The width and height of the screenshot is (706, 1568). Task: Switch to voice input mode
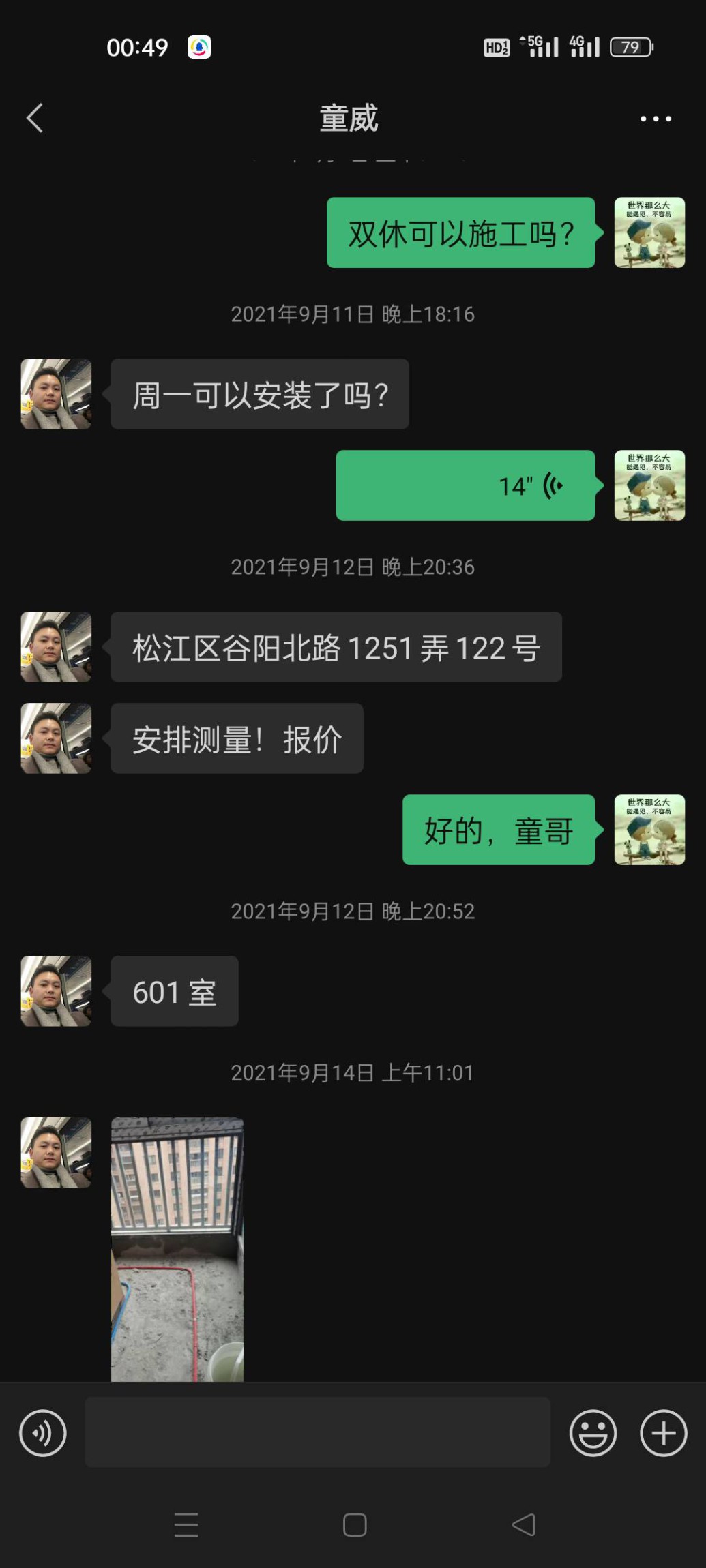point(43,1432)
